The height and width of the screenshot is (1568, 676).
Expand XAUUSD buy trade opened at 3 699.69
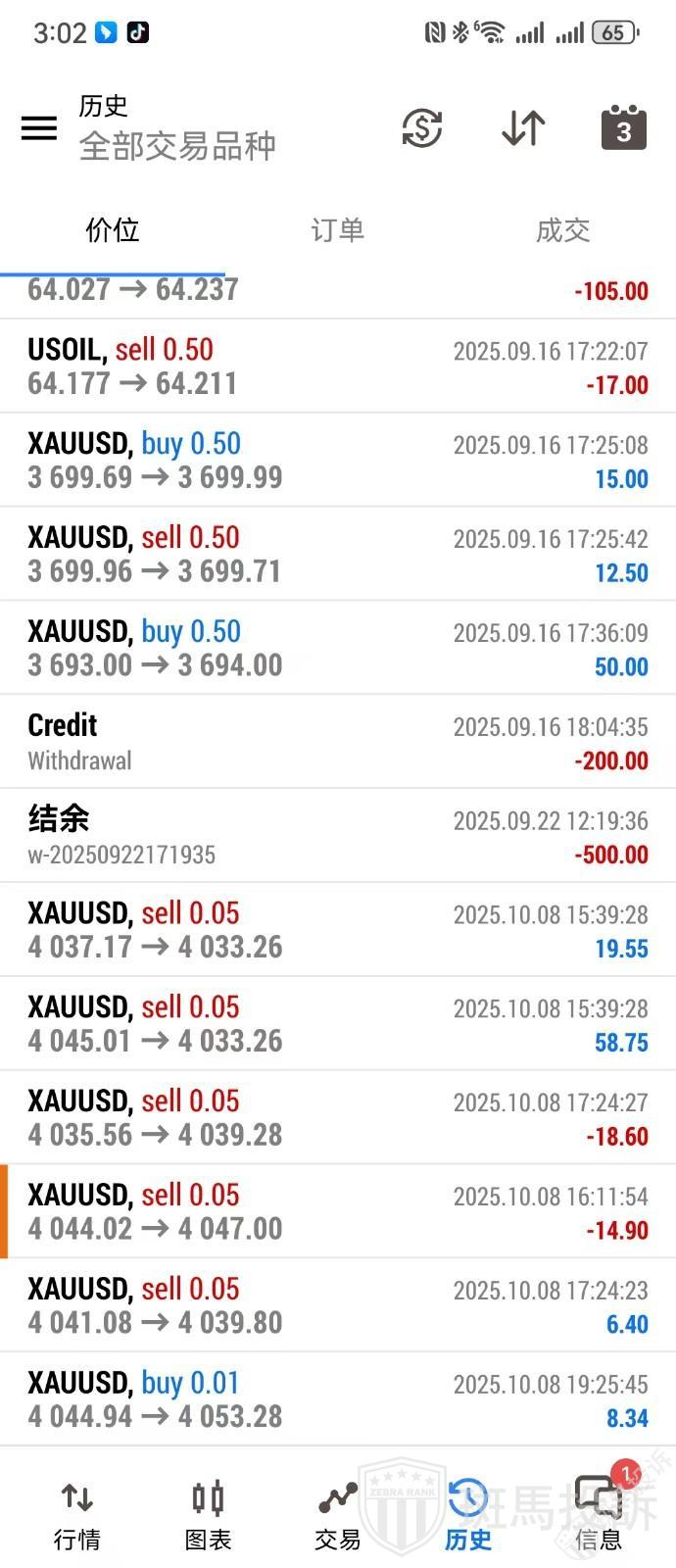point(338,461)
